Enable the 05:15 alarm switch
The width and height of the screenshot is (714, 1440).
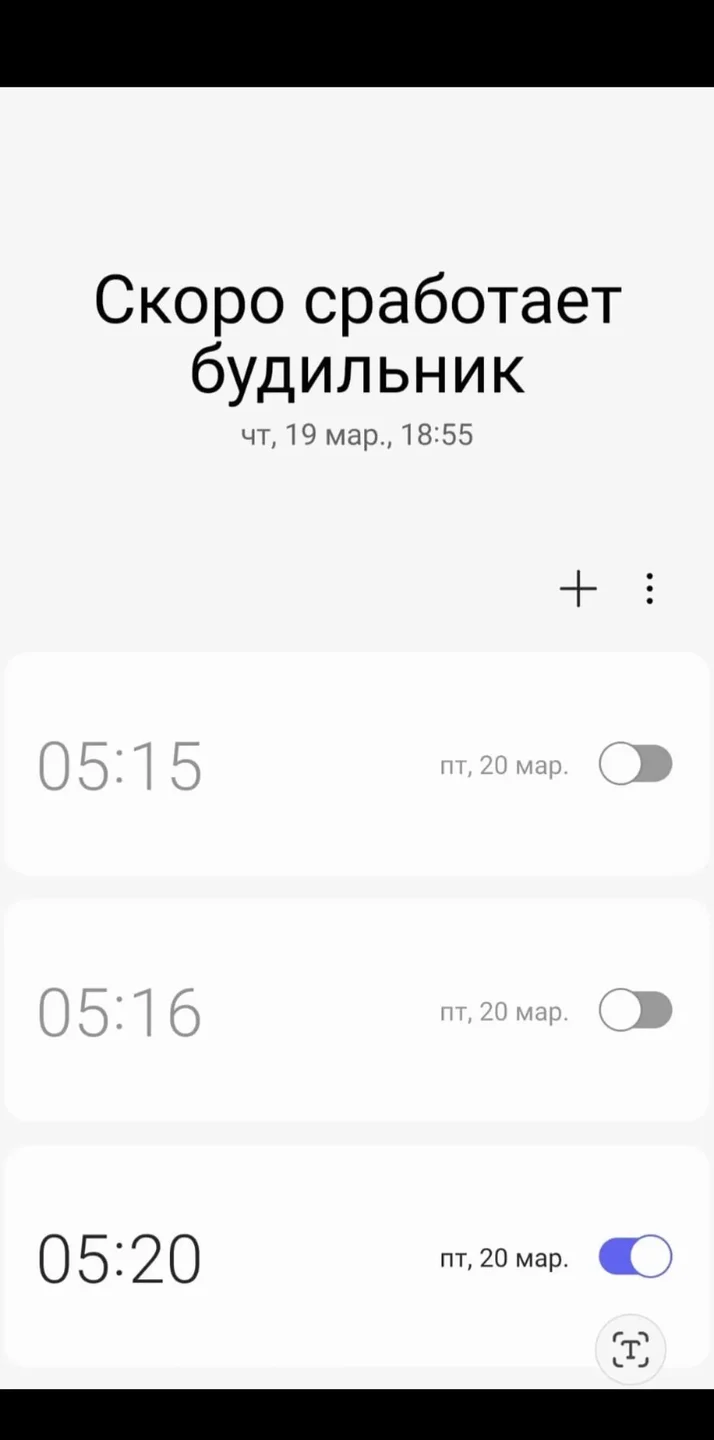635,765
